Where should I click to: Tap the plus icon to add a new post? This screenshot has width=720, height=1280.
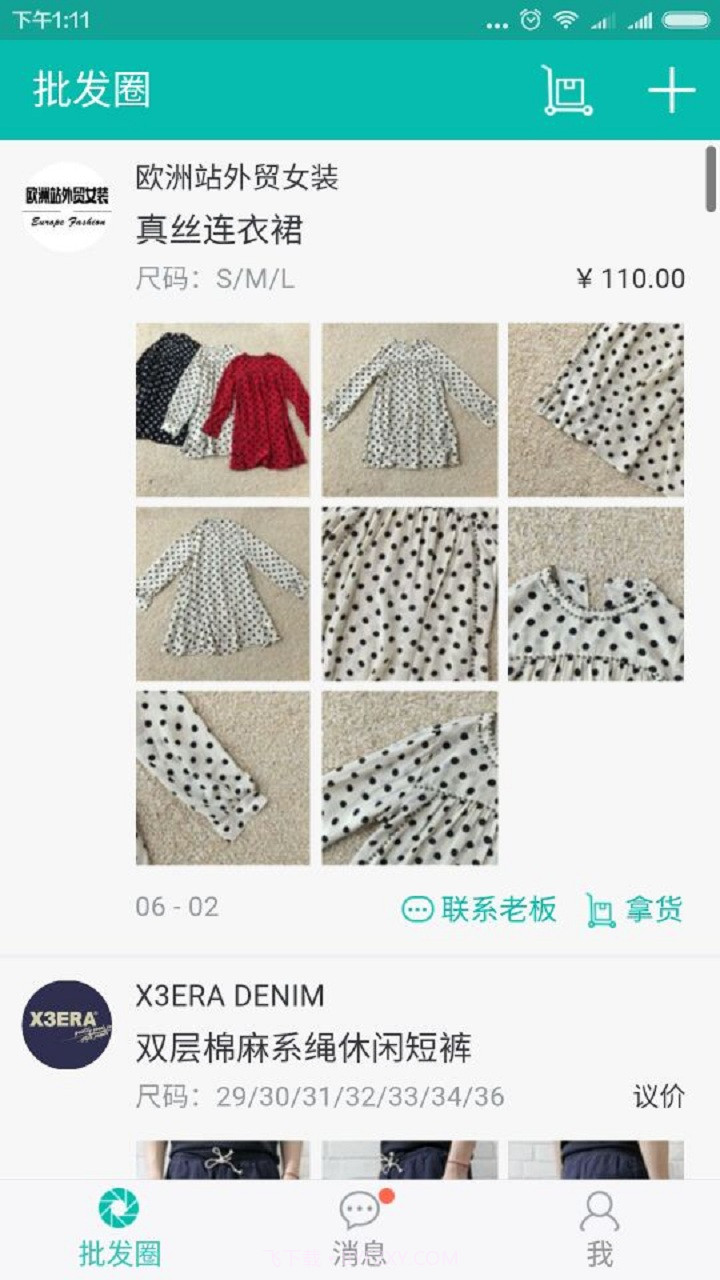(x=672, y=90)
